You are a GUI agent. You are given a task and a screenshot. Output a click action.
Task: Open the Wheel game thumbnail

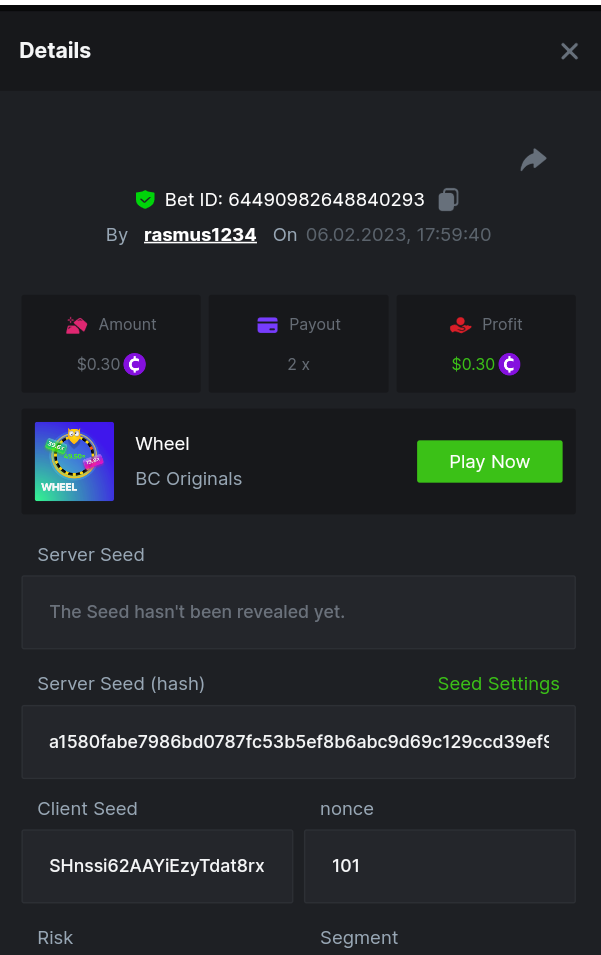74,461
